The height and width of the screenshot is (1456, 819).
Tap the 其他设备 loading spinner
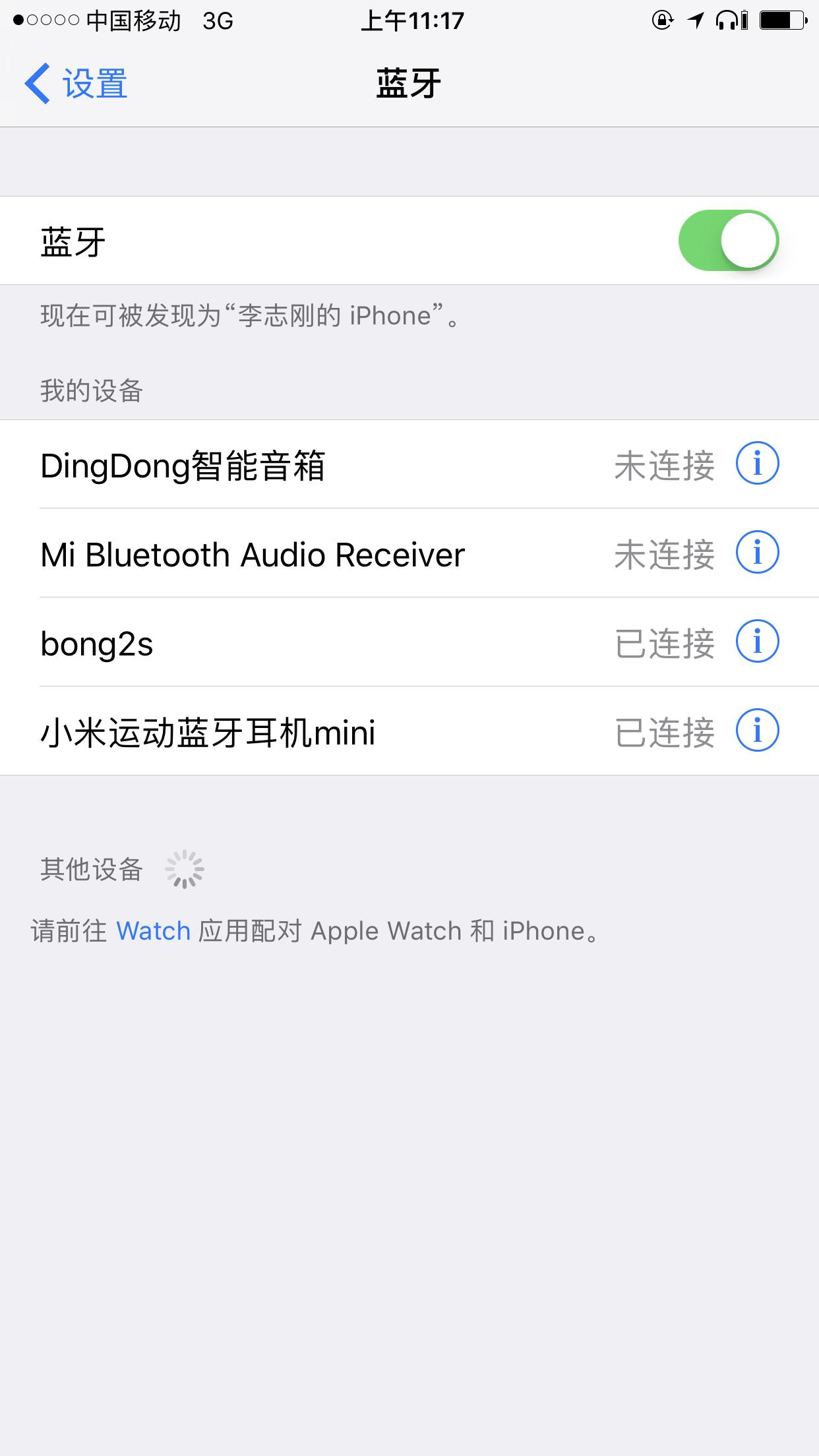tap(187, 869)
